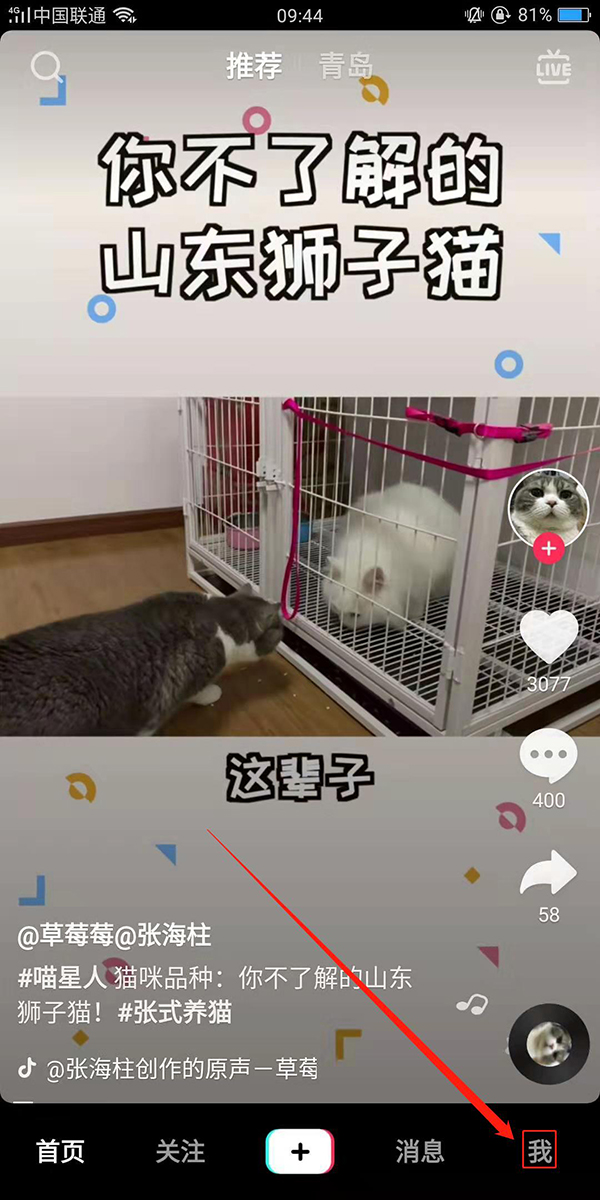Open the original sound by 张海柱

click(x=180, y=1069)
